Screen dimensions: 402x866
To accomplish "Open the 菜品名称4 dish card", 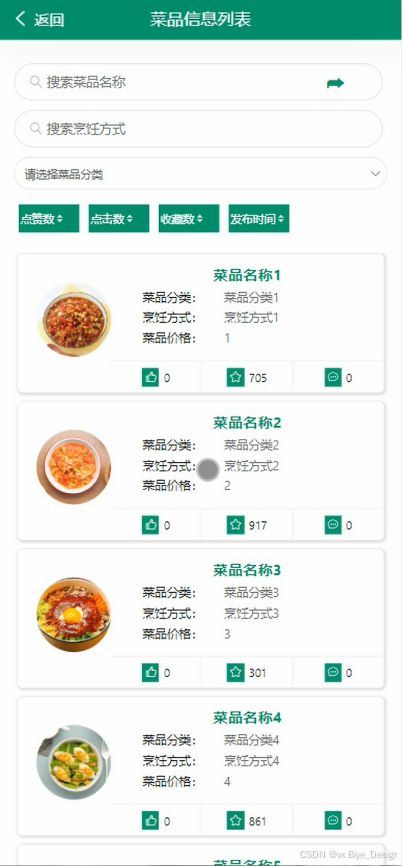I will 201,767.
